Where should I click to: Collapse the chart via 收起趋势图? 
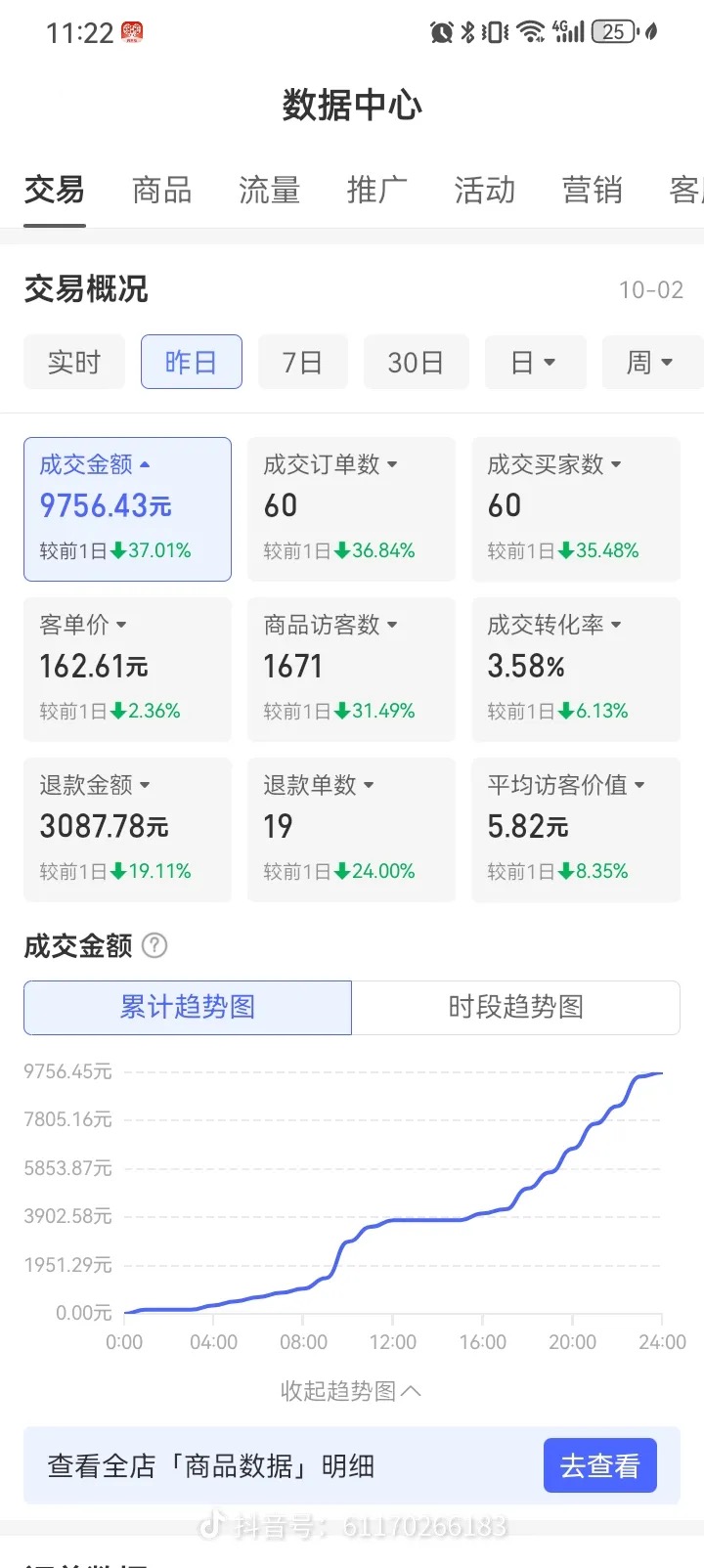(350, 1390)
